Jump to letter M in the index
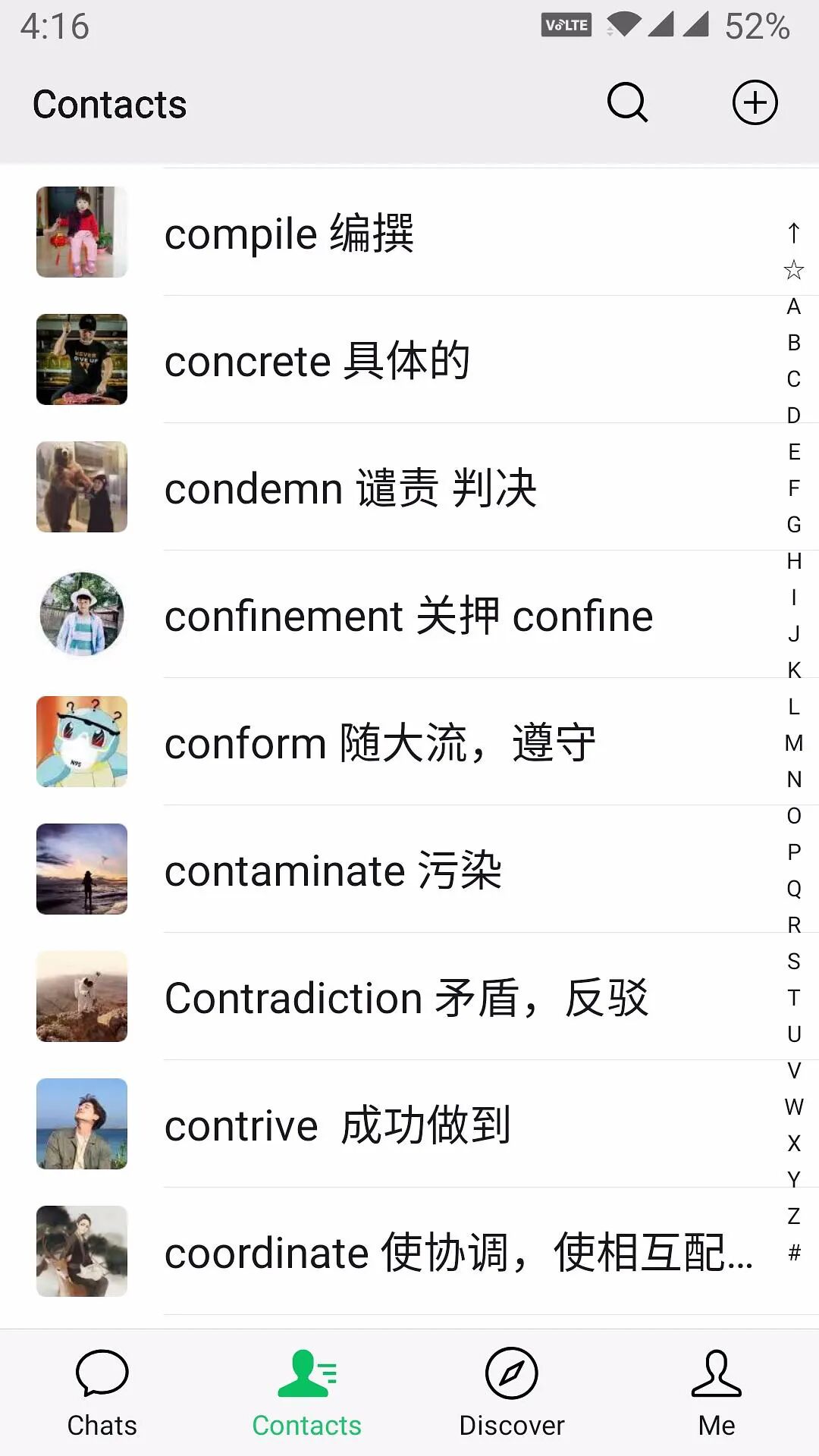819x1456 pixels. coord(793,743)
